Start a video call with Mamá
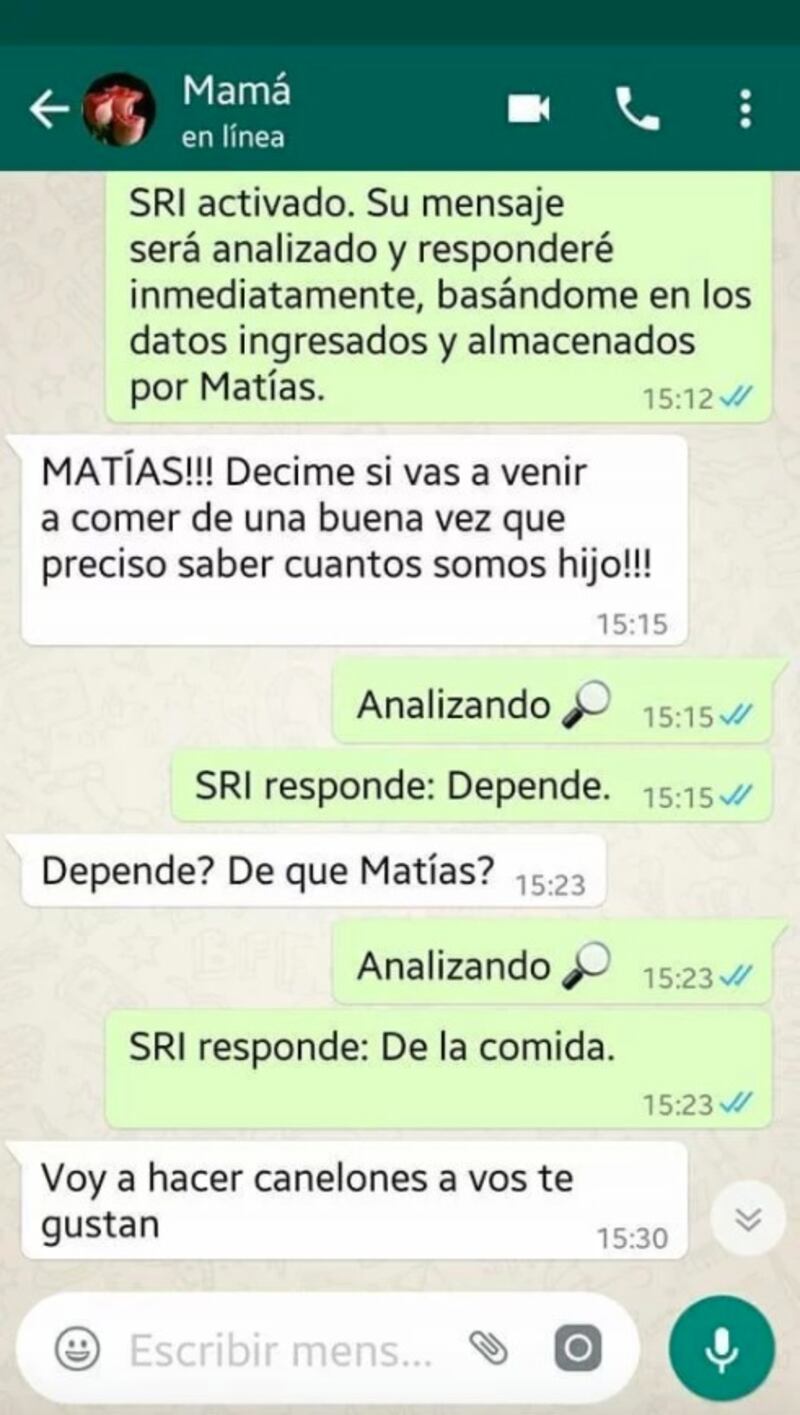This screenshot has height=1415, width=800. 529,108
